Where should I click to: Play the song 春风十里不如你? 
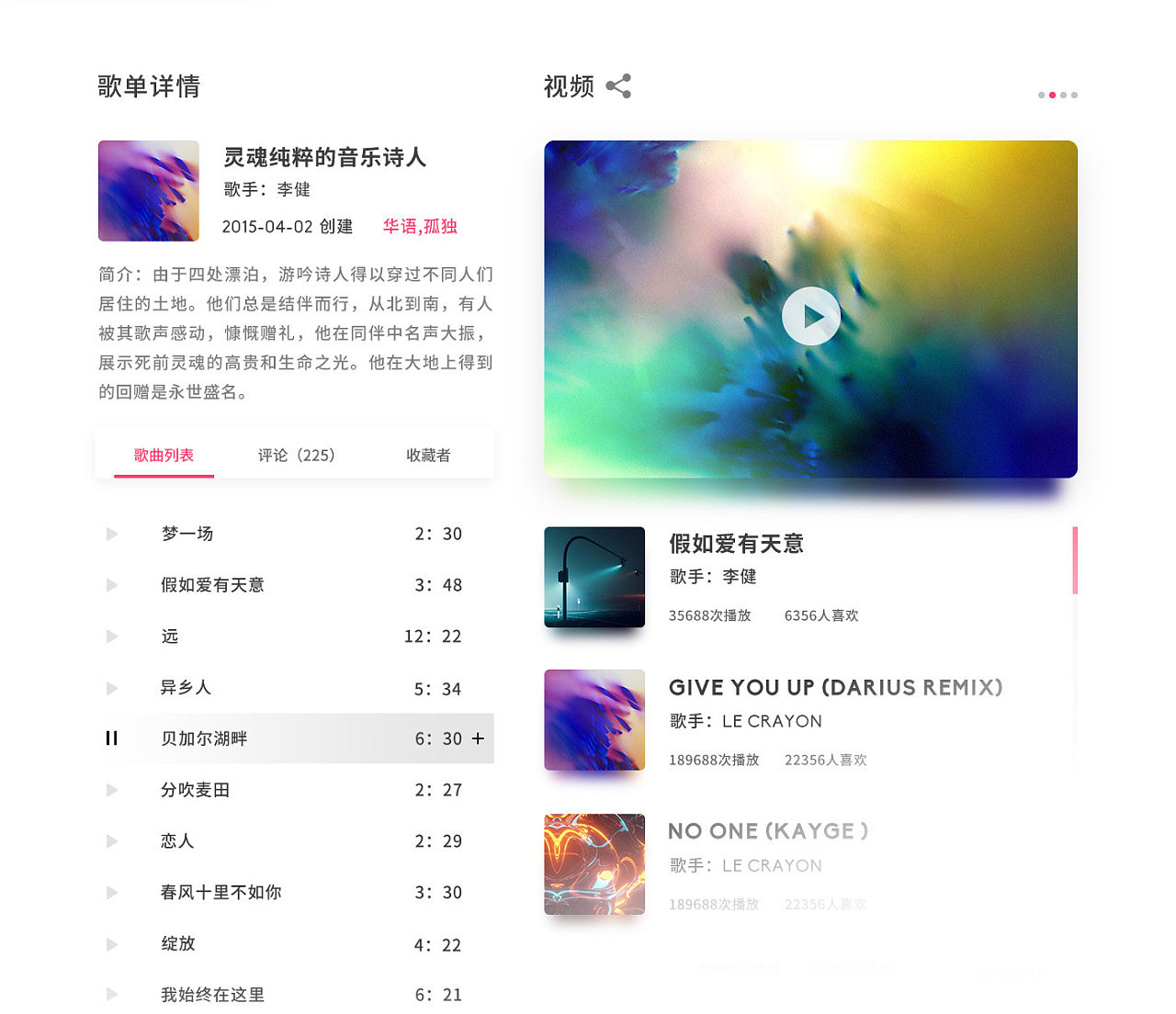pyautogui.click(x=112, y=893)
